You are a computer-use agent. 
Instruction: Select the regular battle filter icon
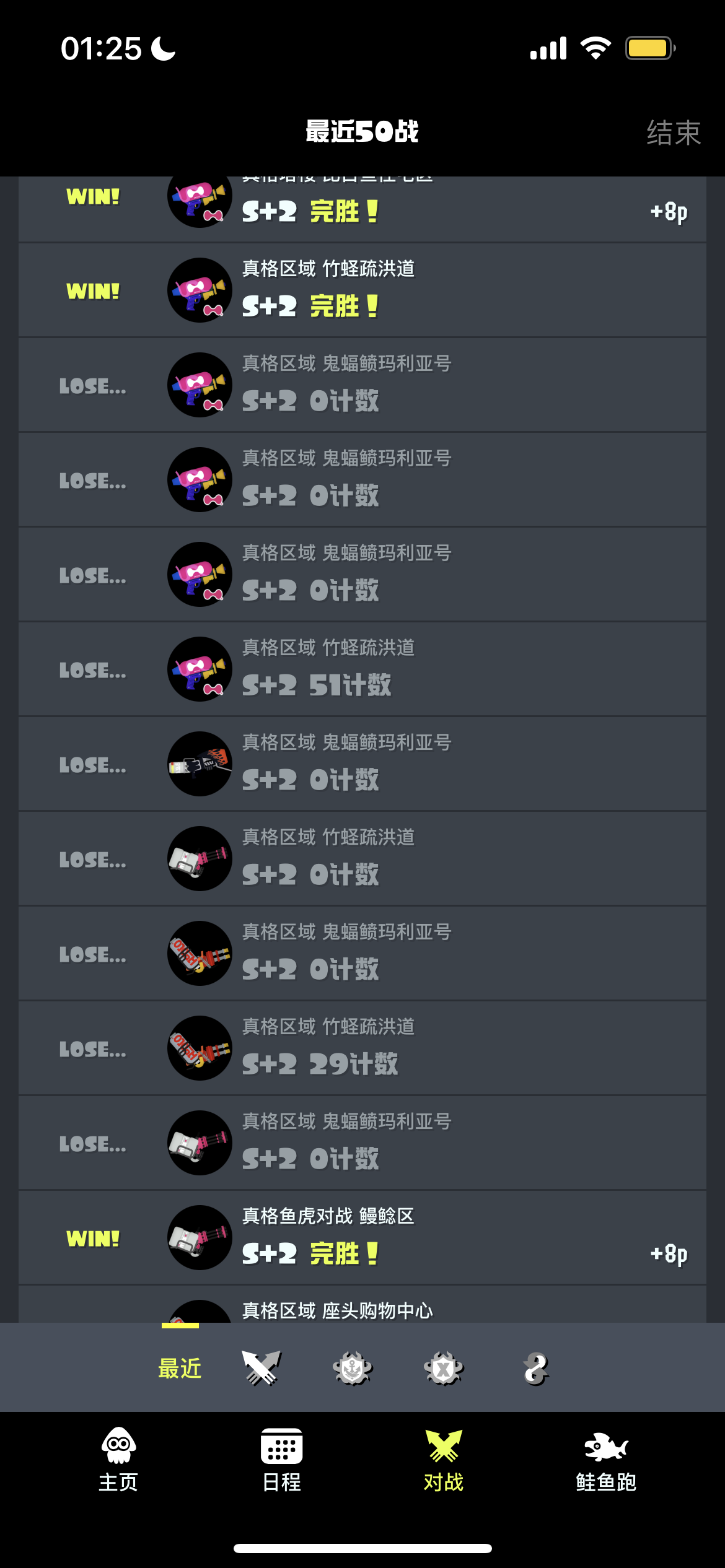[261, 1368]
